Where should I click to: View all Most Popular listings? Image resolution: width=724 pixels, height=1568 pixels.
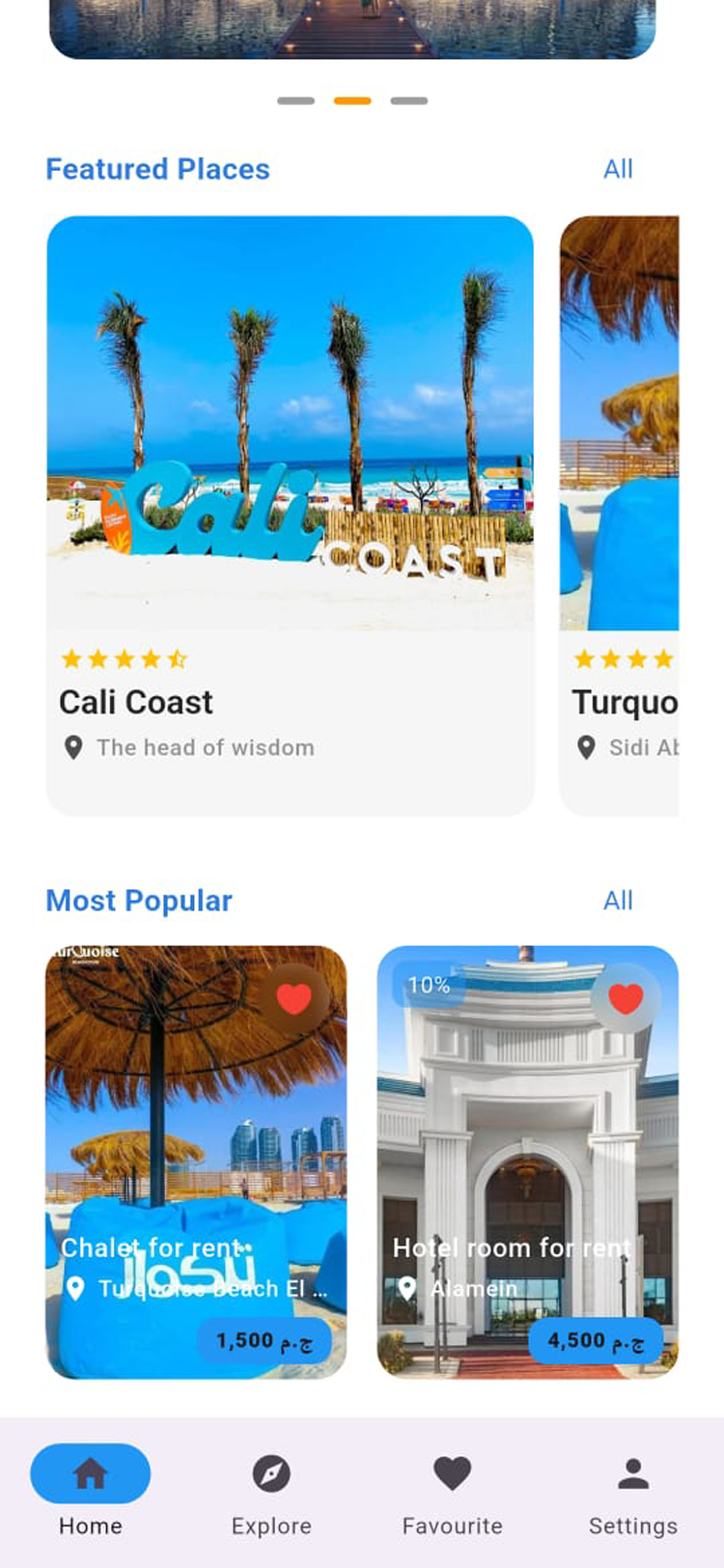618,900
